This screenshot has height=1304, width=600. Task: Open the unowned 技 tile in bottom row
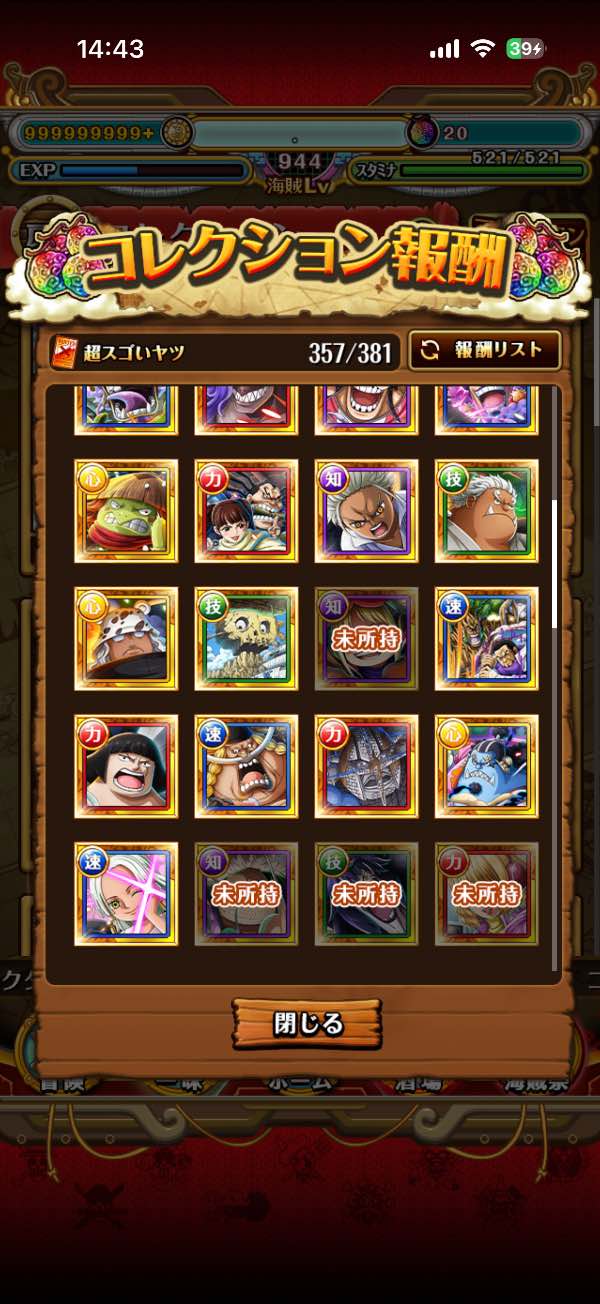(366, 894)
